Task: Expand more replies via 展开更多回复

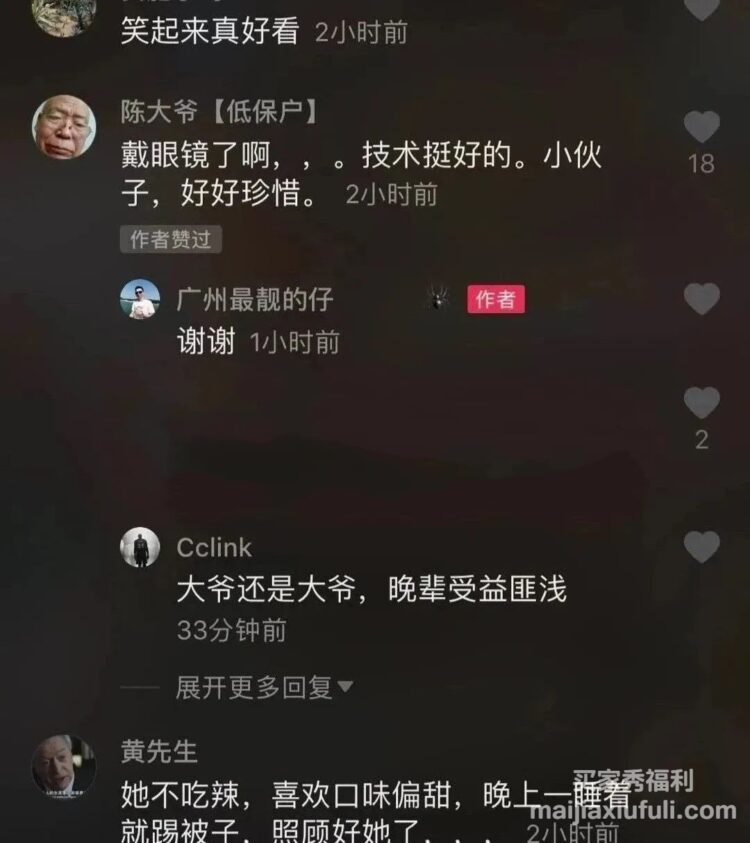Action: [264, 687]
